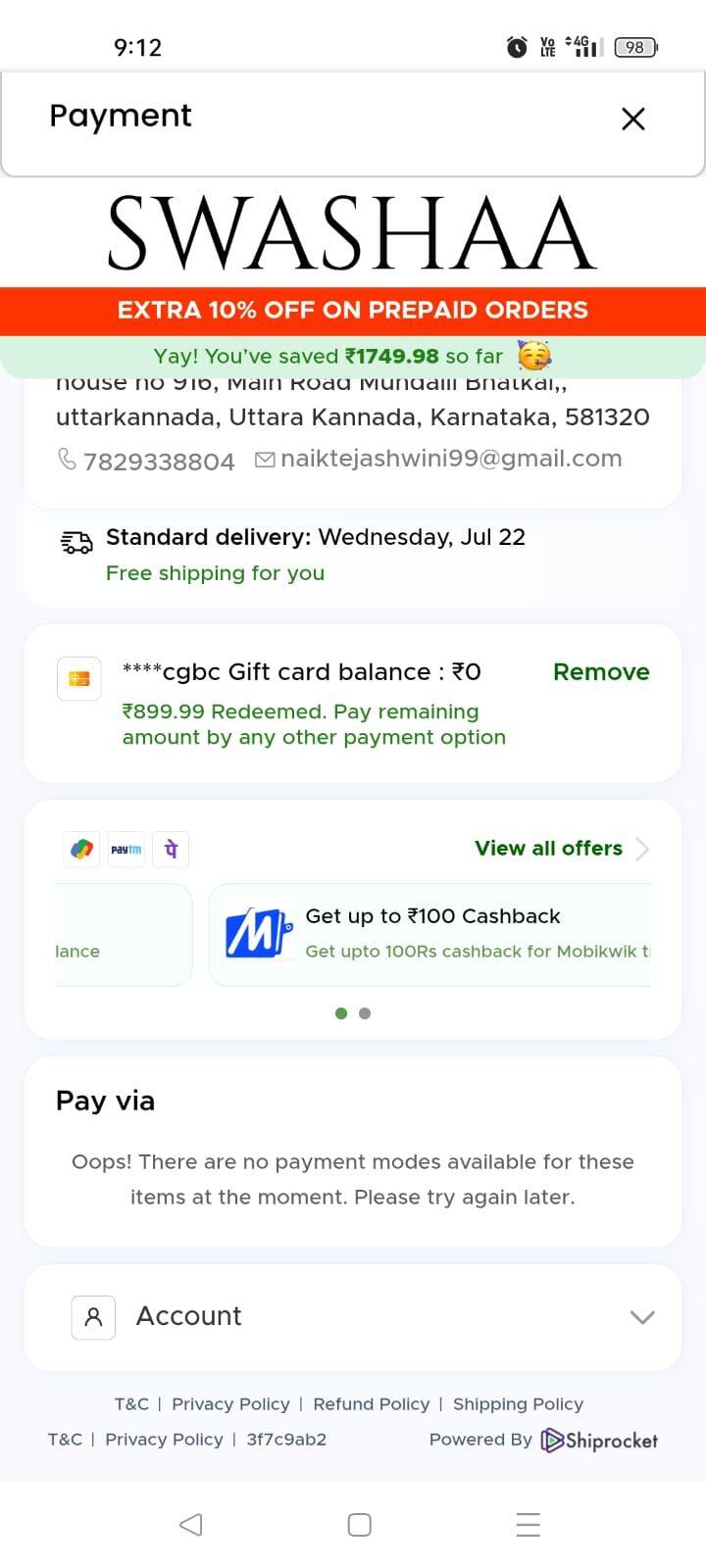Open the Shipping Policy link
The width and height of the screenshot is (706, 1568).
(x=518, y=1404)
